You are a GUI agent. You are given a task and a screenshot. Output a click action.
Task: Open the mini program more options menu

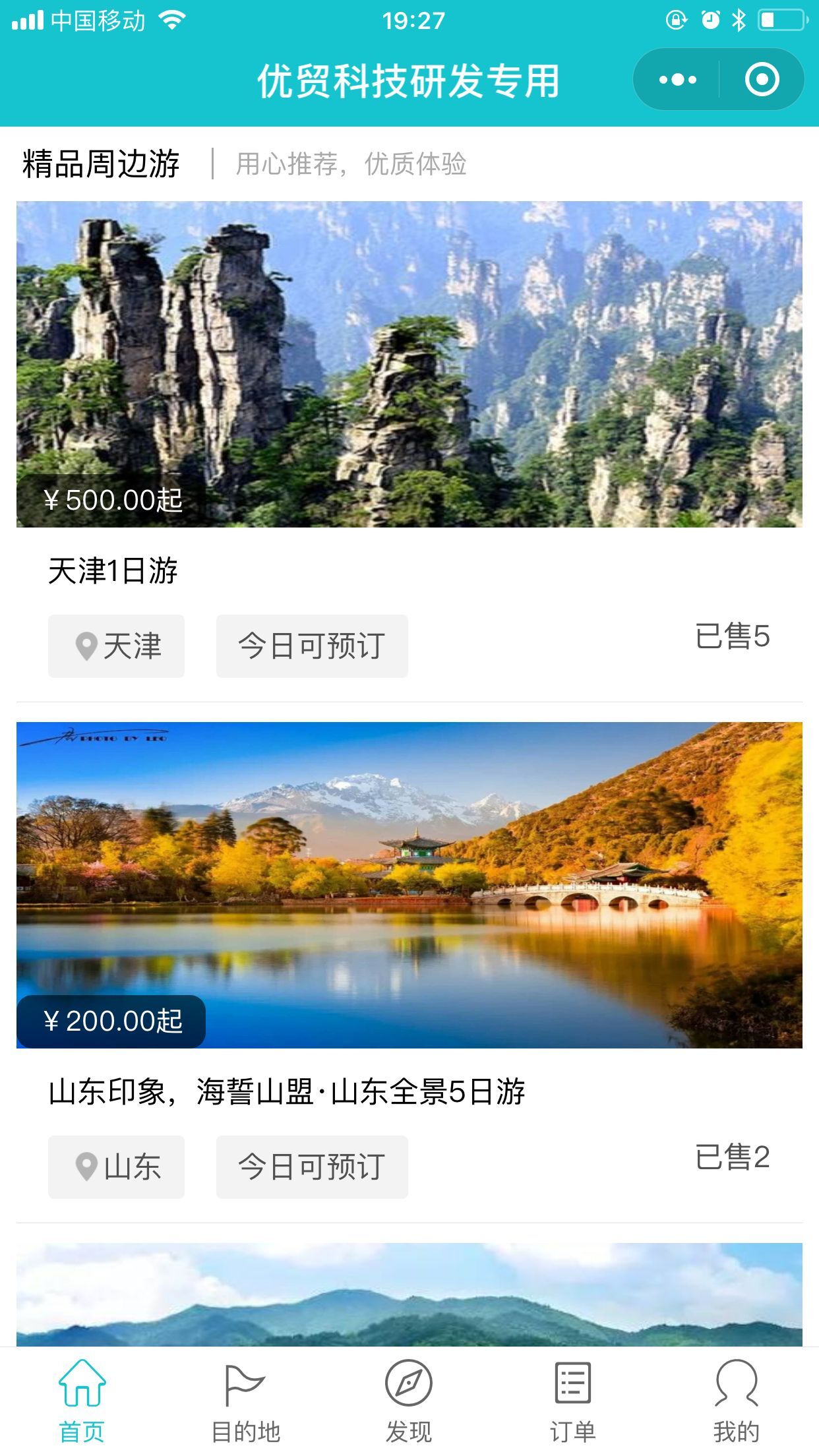coord(677,80)
